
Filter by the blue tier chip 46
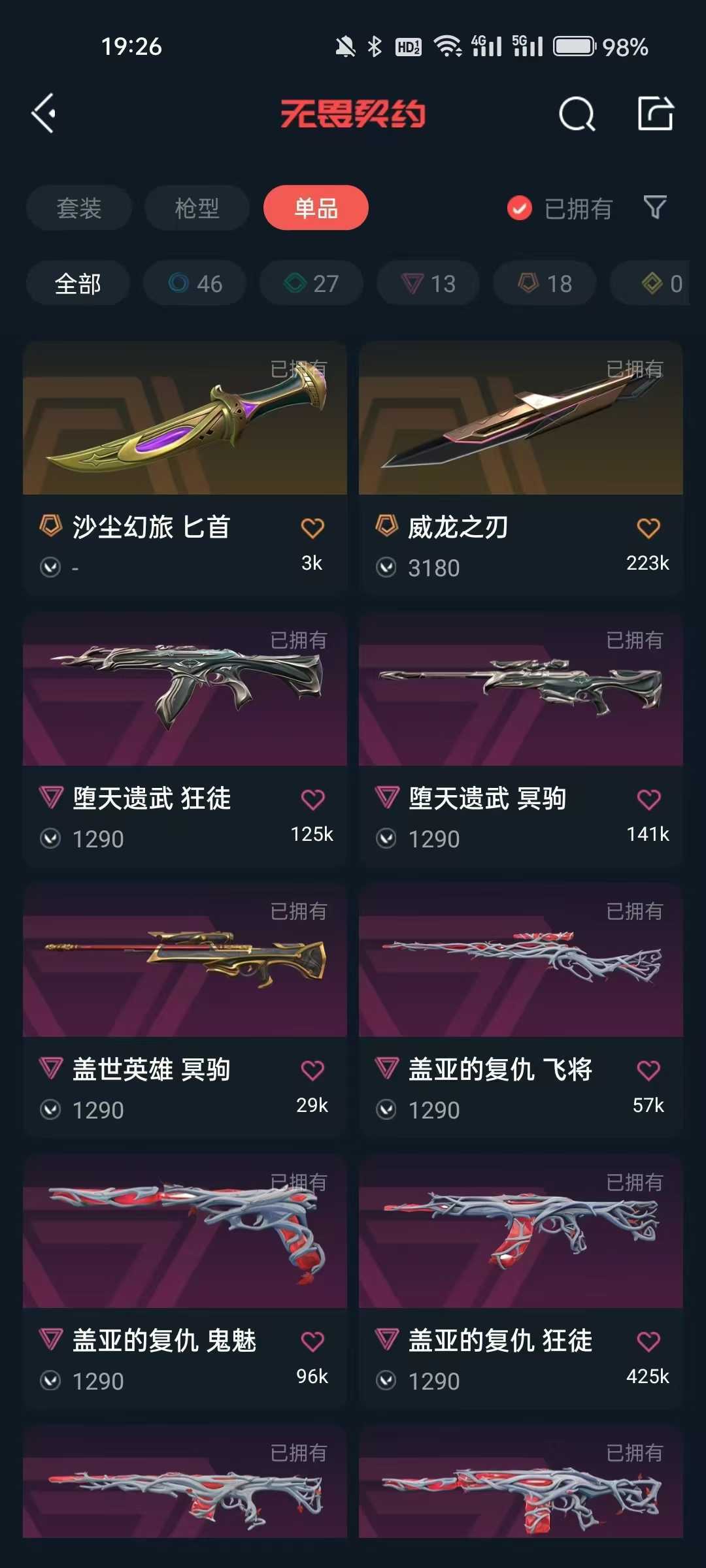(x=195, y=284)
